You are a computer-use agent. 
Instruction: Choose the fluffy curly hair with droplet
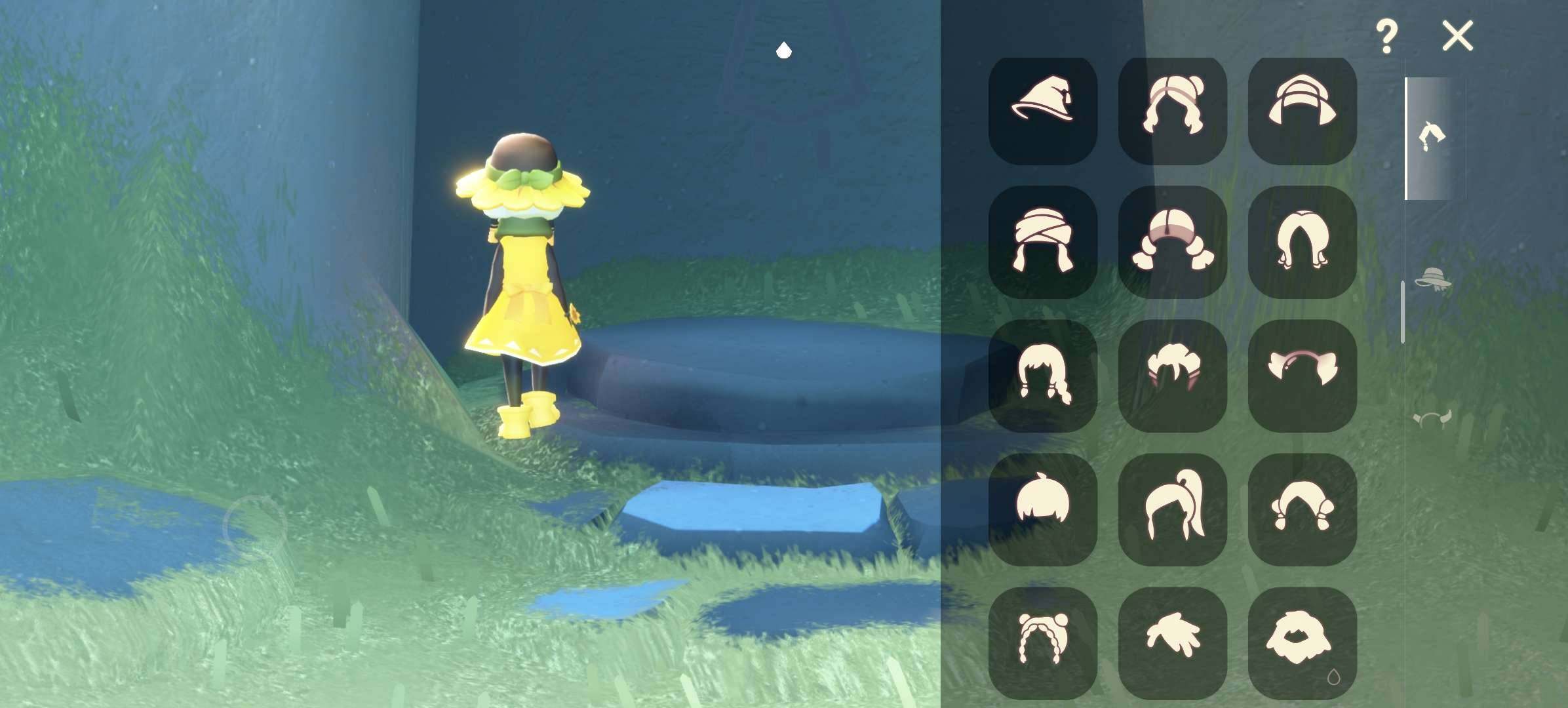[1302, 643]
